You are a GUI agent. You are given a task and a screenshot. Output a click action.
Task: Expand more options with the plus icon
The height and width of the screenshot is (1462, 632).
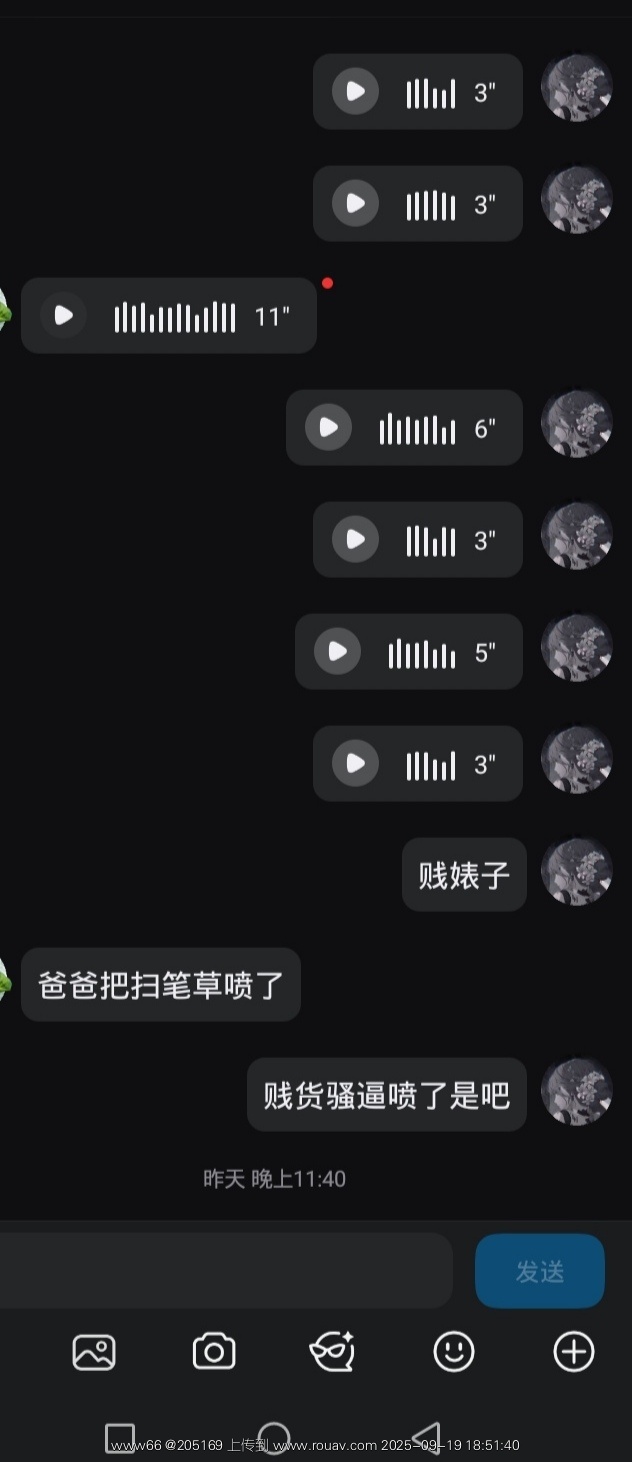pos(574,1352)
